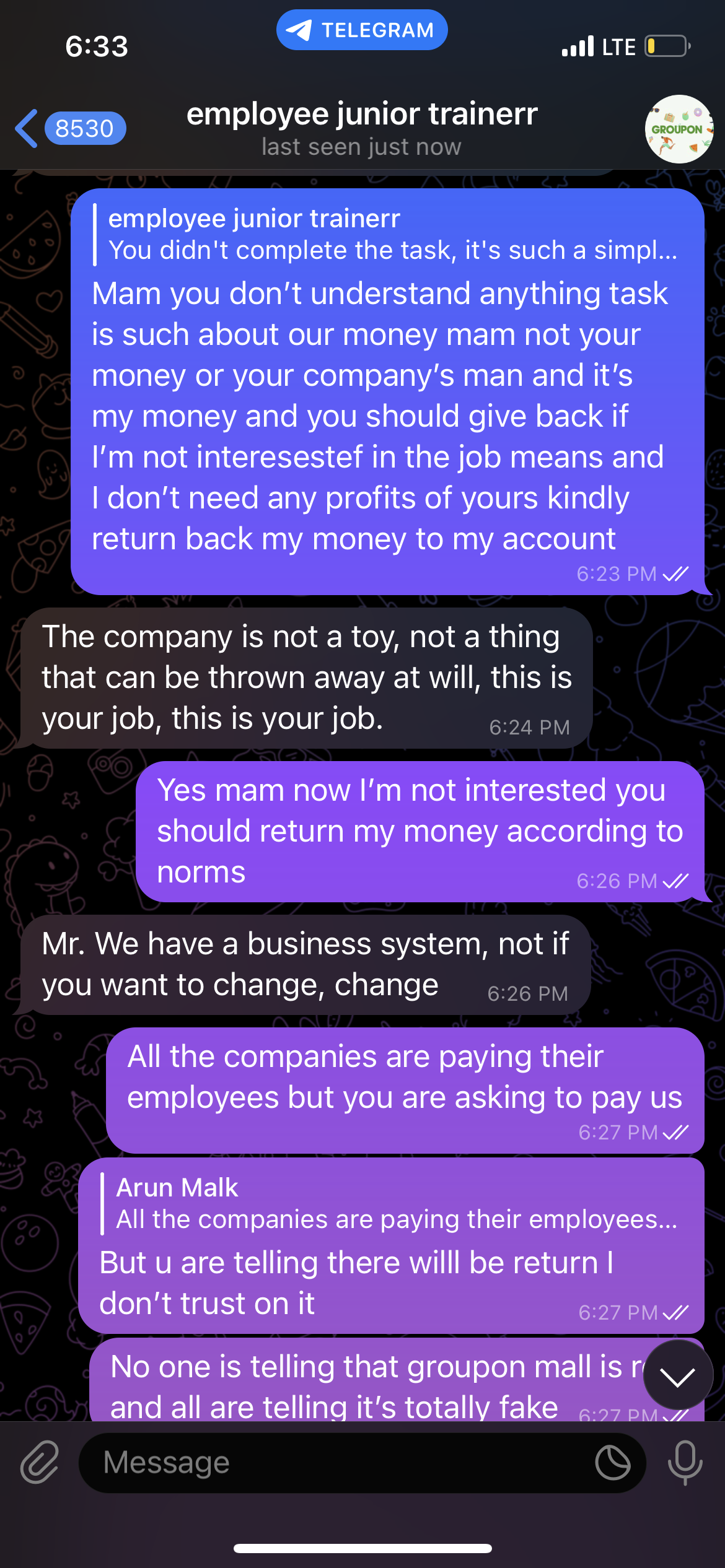Jump to quoted Arun Malk reply
725x1568 pixels.
390,1203
